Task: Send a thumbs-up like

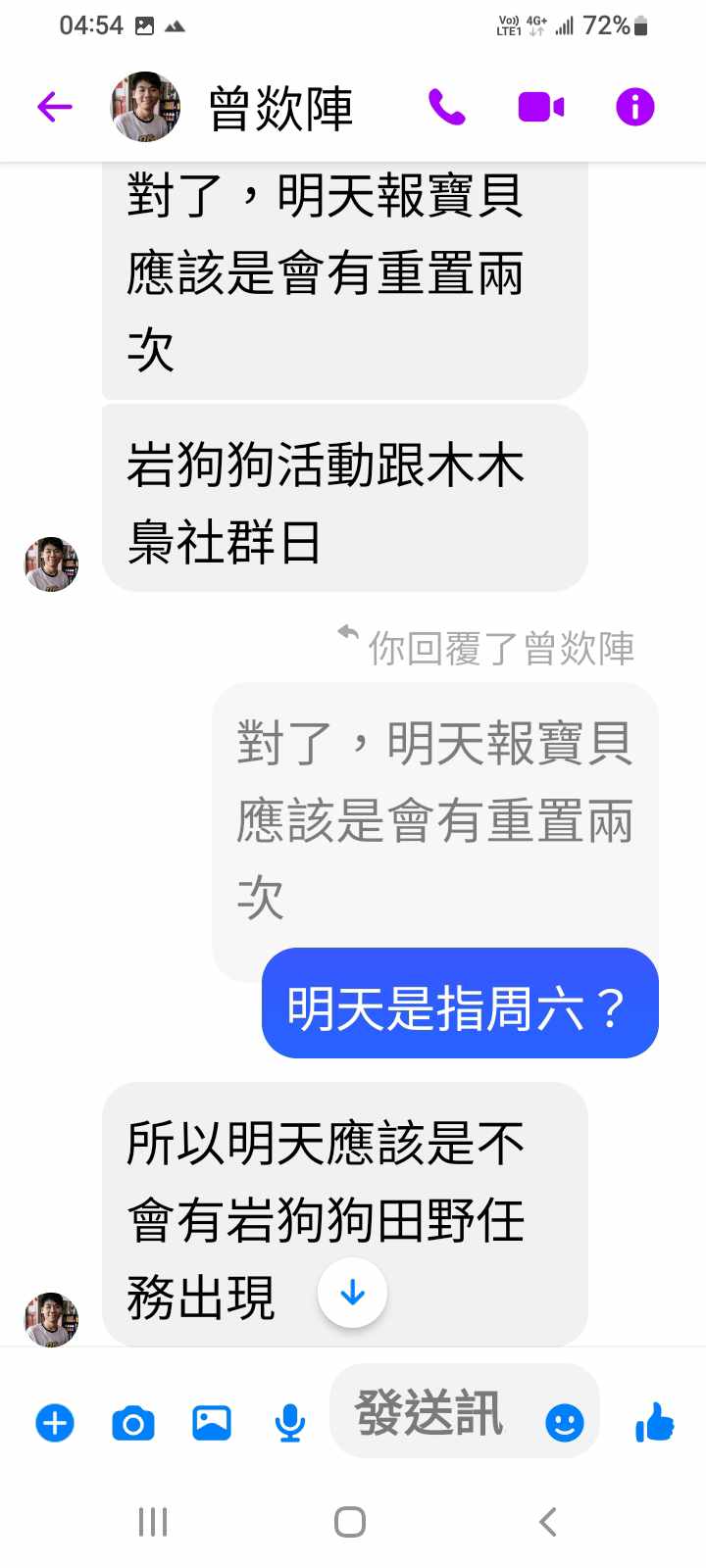Action: point(655,1423)
